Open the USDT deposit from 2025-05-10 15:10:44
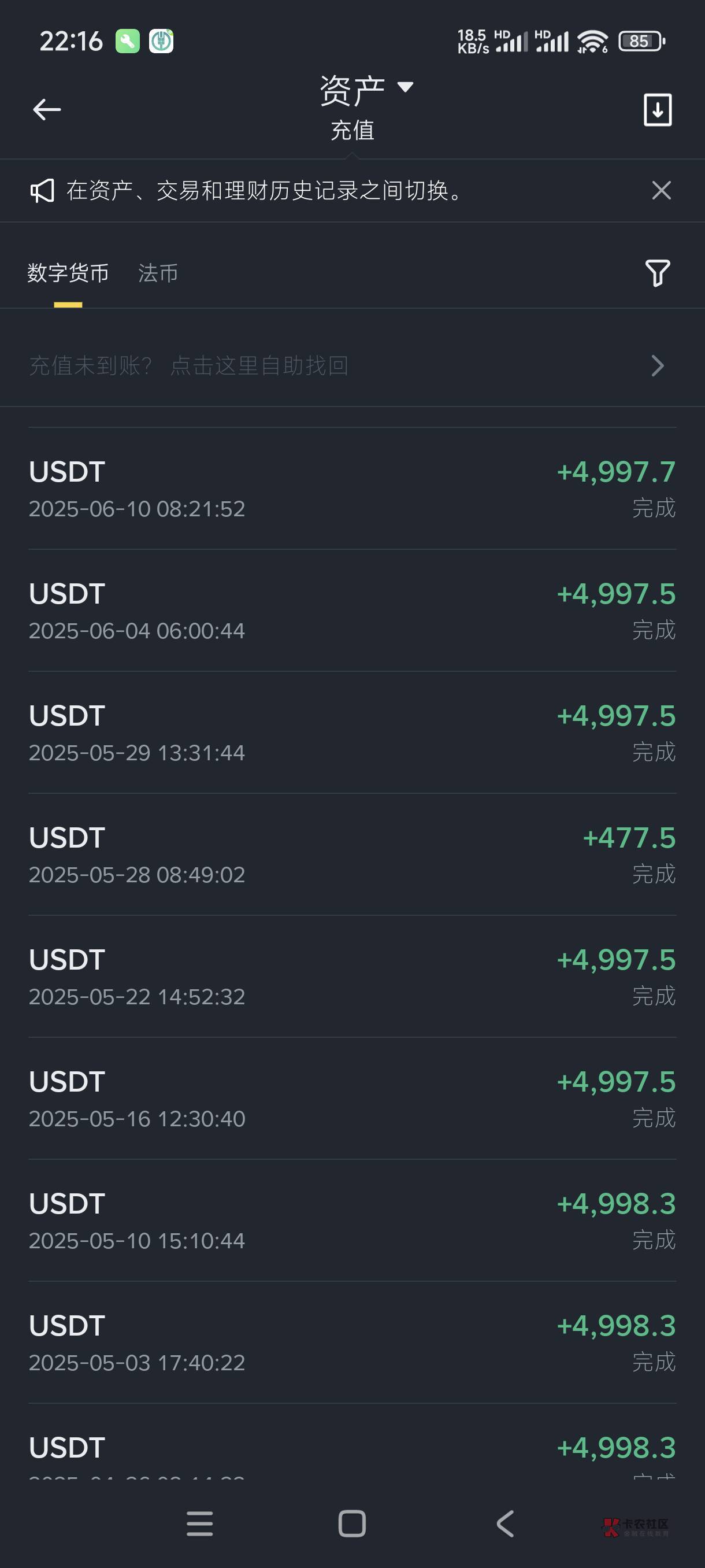The height and width of the screenshot is (1568, 705). 351,1221
